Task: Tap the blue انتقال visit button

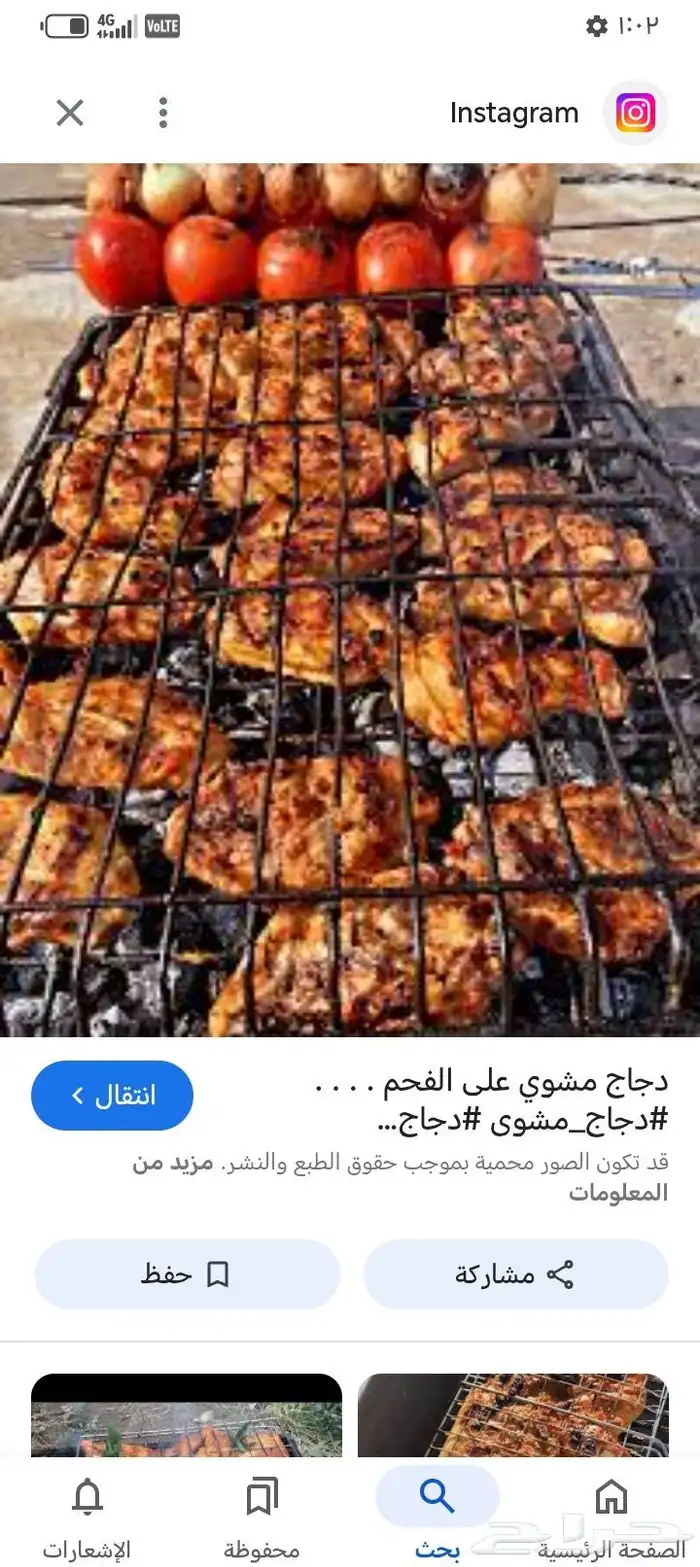Action: pos(112,1096)
